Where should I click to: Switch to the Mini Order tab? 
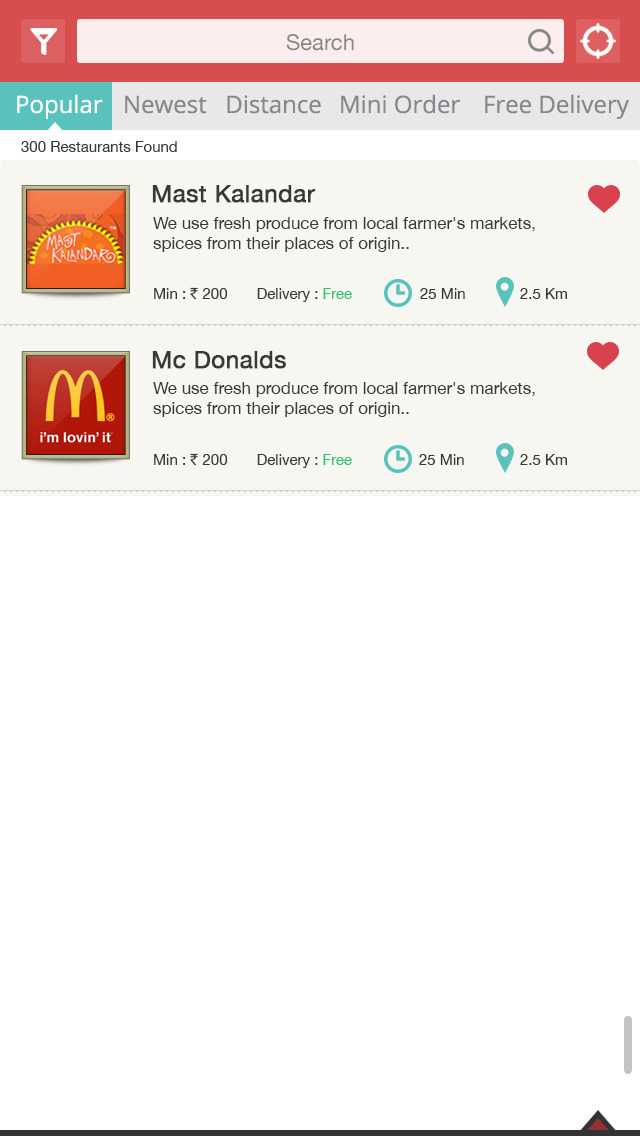(399, 105)
